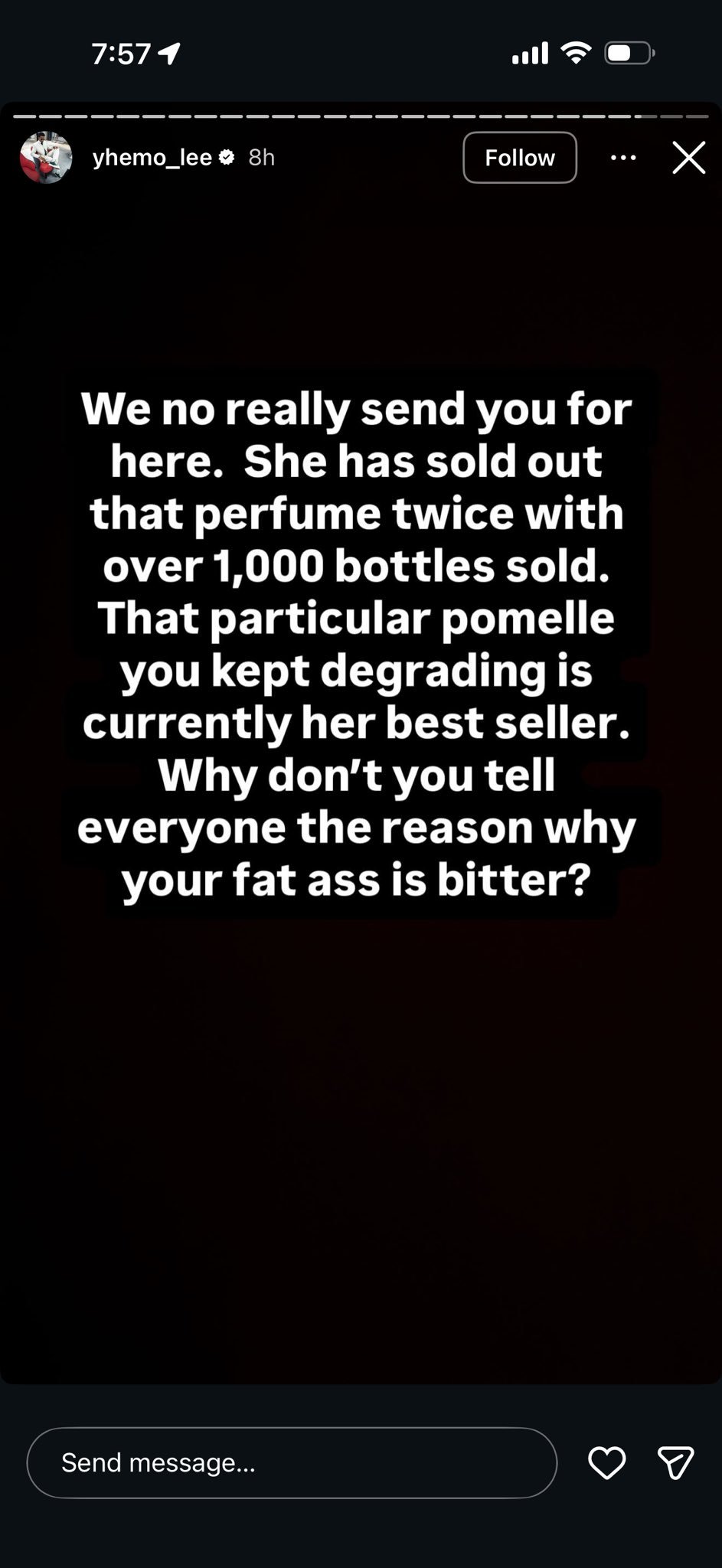Close the story viewer
722x1568 pixels.
pos(688,158)
